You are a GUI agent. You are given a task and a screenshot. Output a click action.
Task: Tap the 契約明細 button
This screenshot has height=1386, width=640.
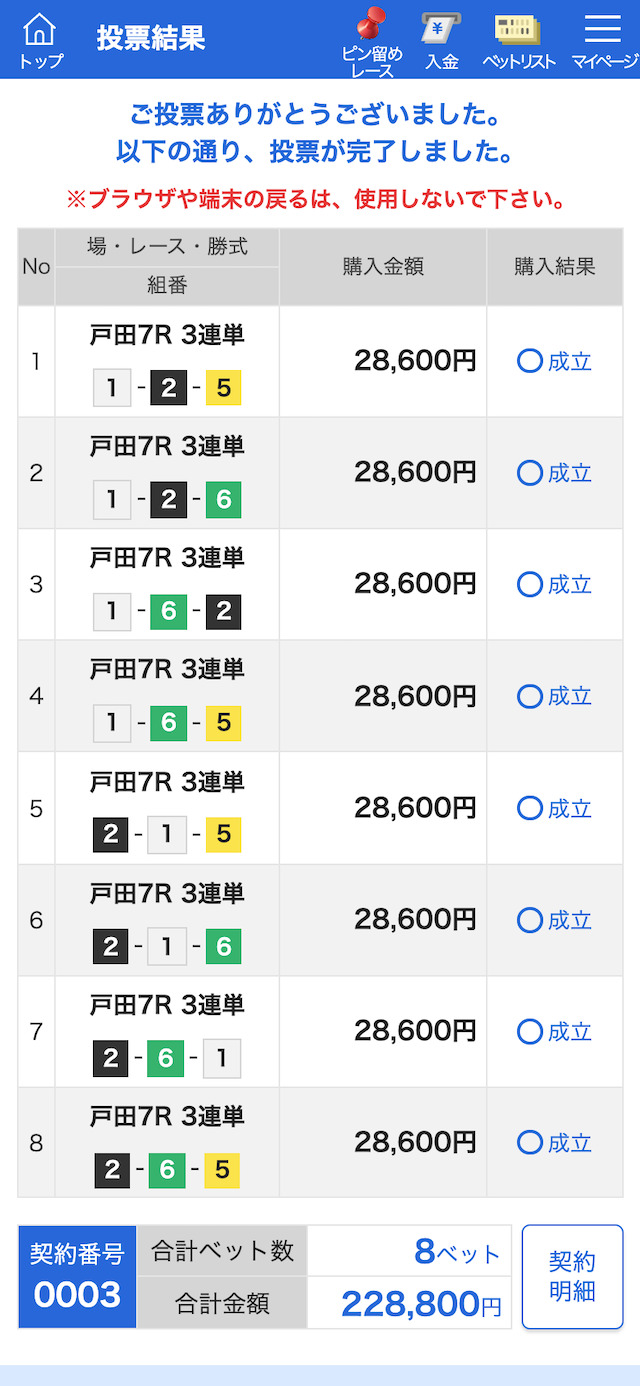click(572, 1277)
